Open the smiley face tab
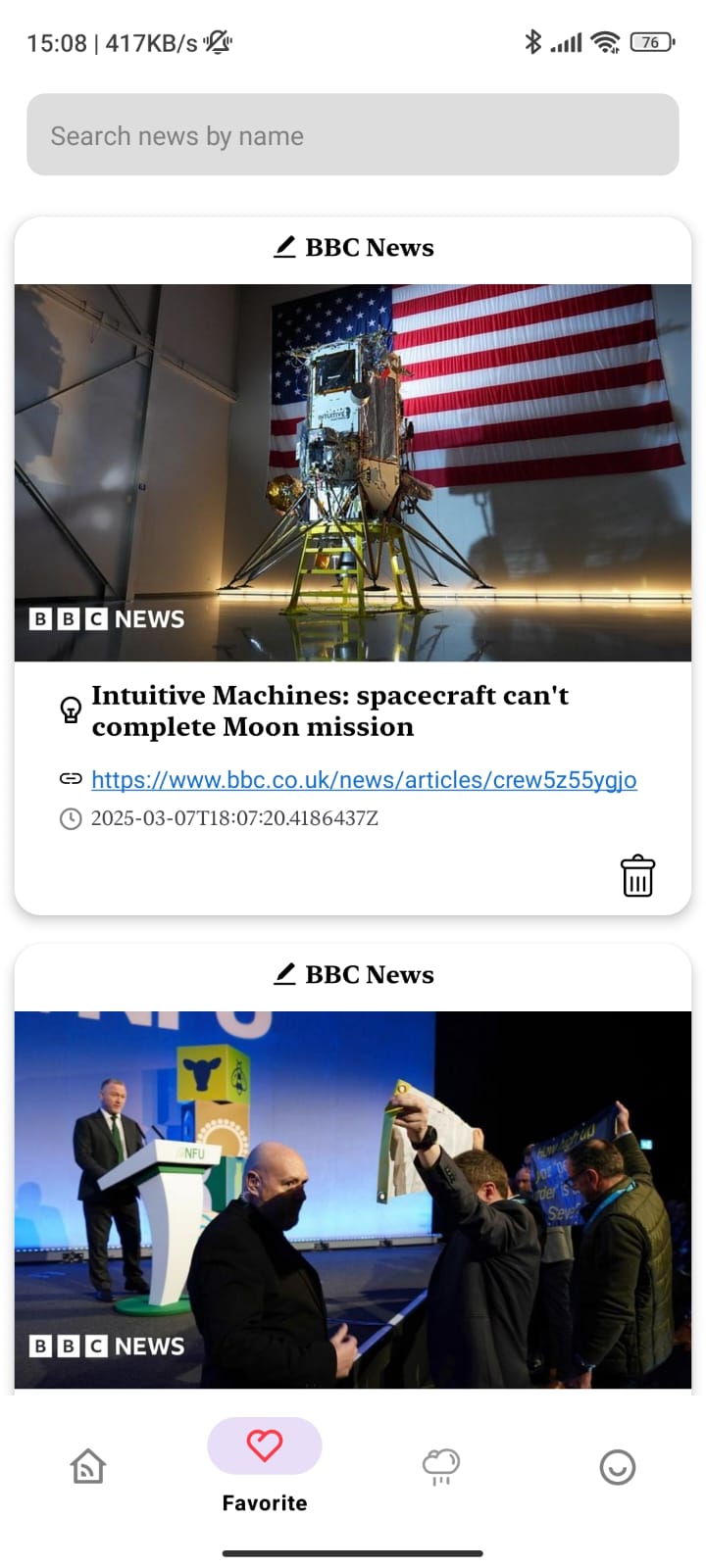Viewport: 706px width, 1568px height. [x=617, y=1467]
